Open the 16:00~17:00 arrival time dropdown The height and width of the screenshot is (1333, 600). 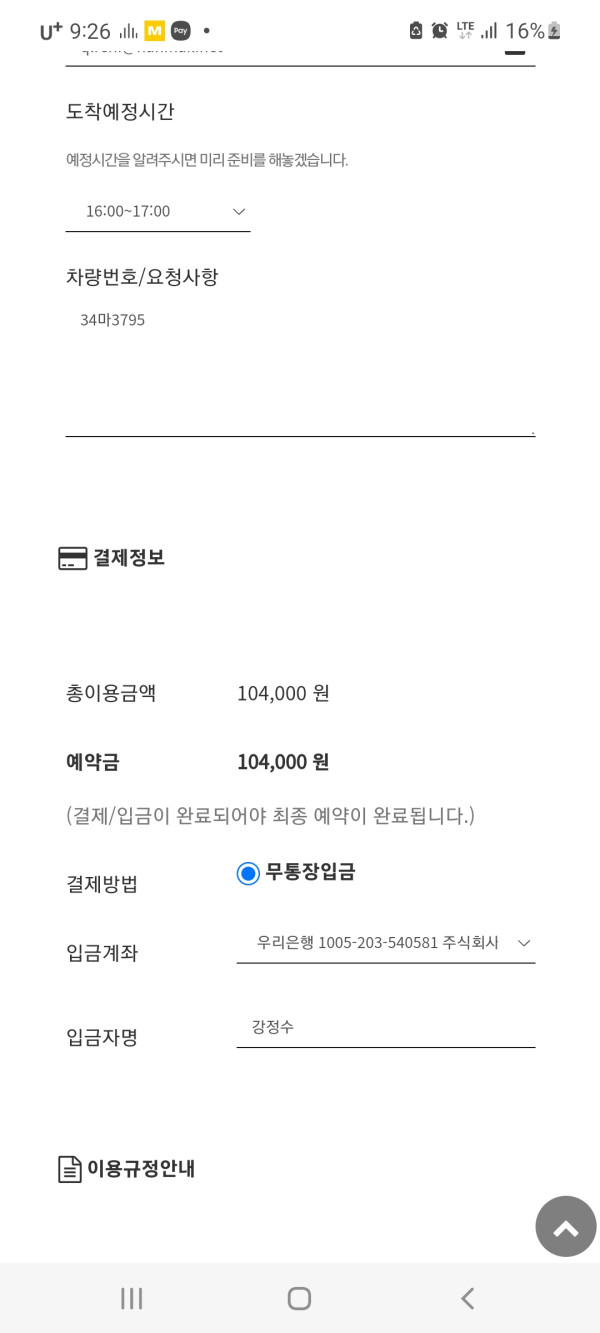pos(158,211)
